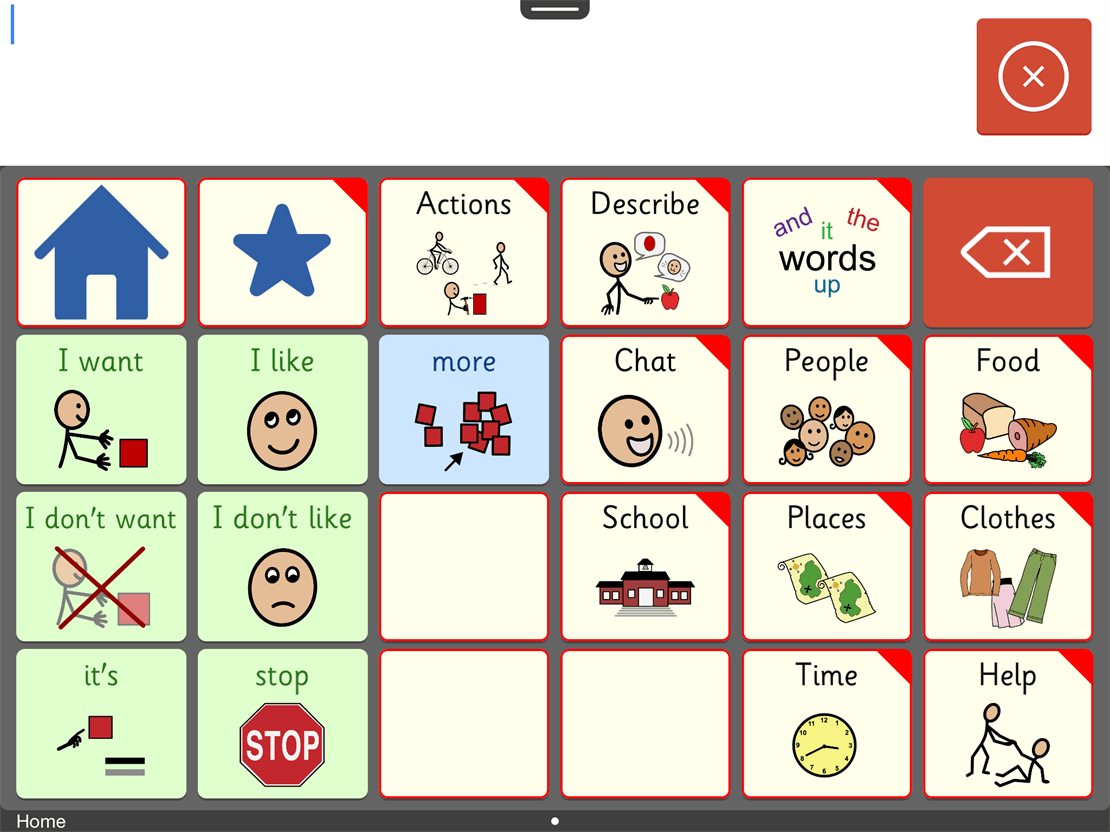This screenshot has width=1110, height=832.
Task: Open the School folder
Action: click(x=645, y=566)
